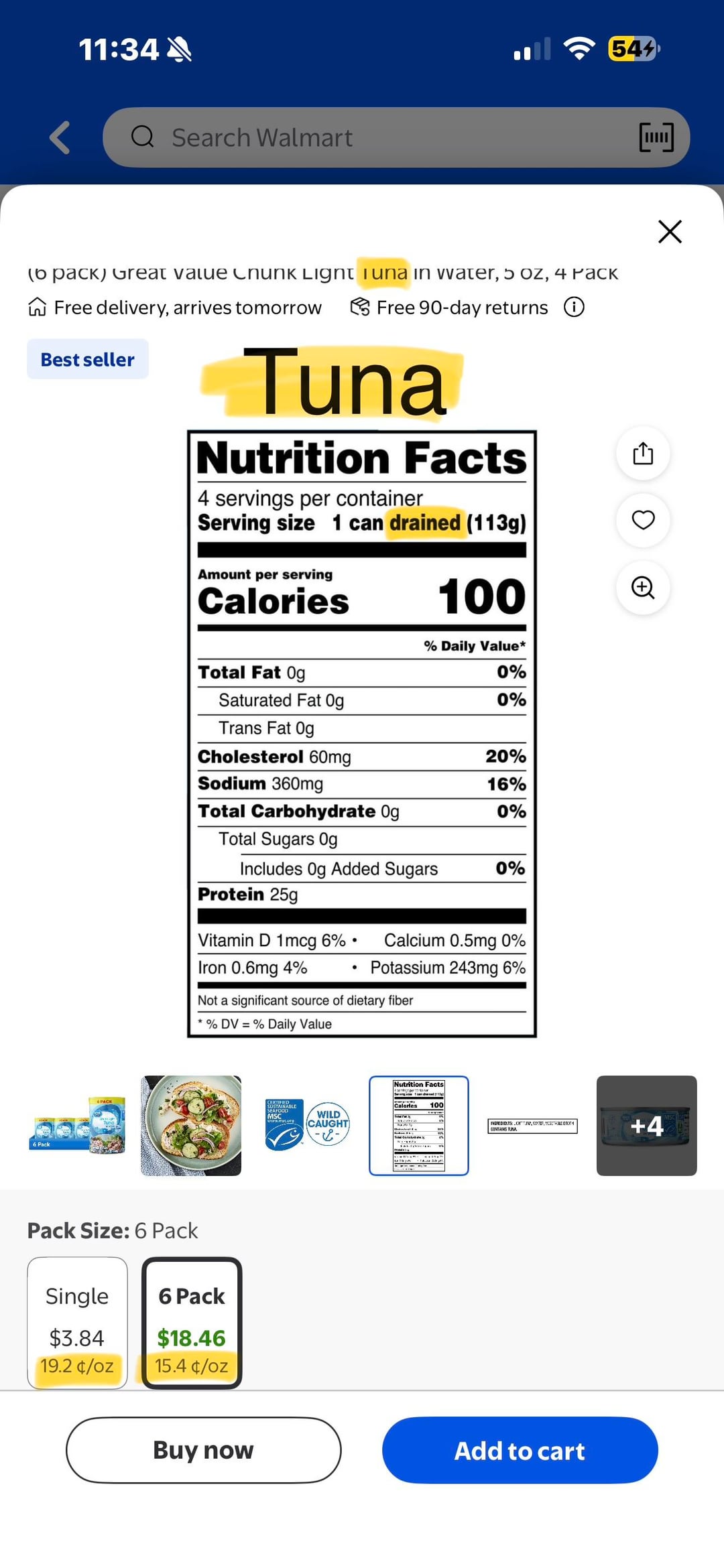Open the free 90-day returns info
The height and width of the screenshot is (1568, 724).
pyautogui.click(x=574, y=308)
